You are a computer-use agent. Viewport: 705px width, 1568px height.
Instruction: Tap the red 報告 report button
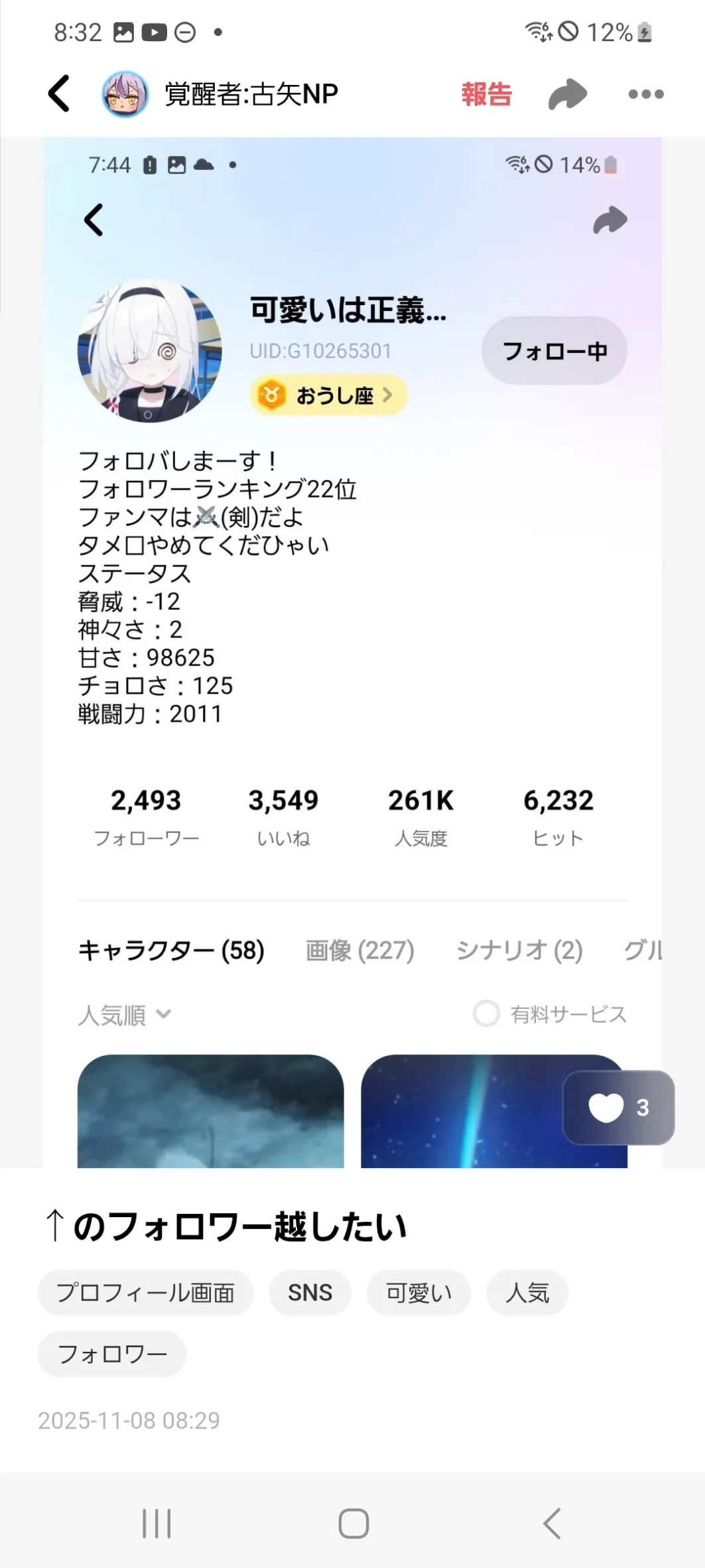pos(486,94)
